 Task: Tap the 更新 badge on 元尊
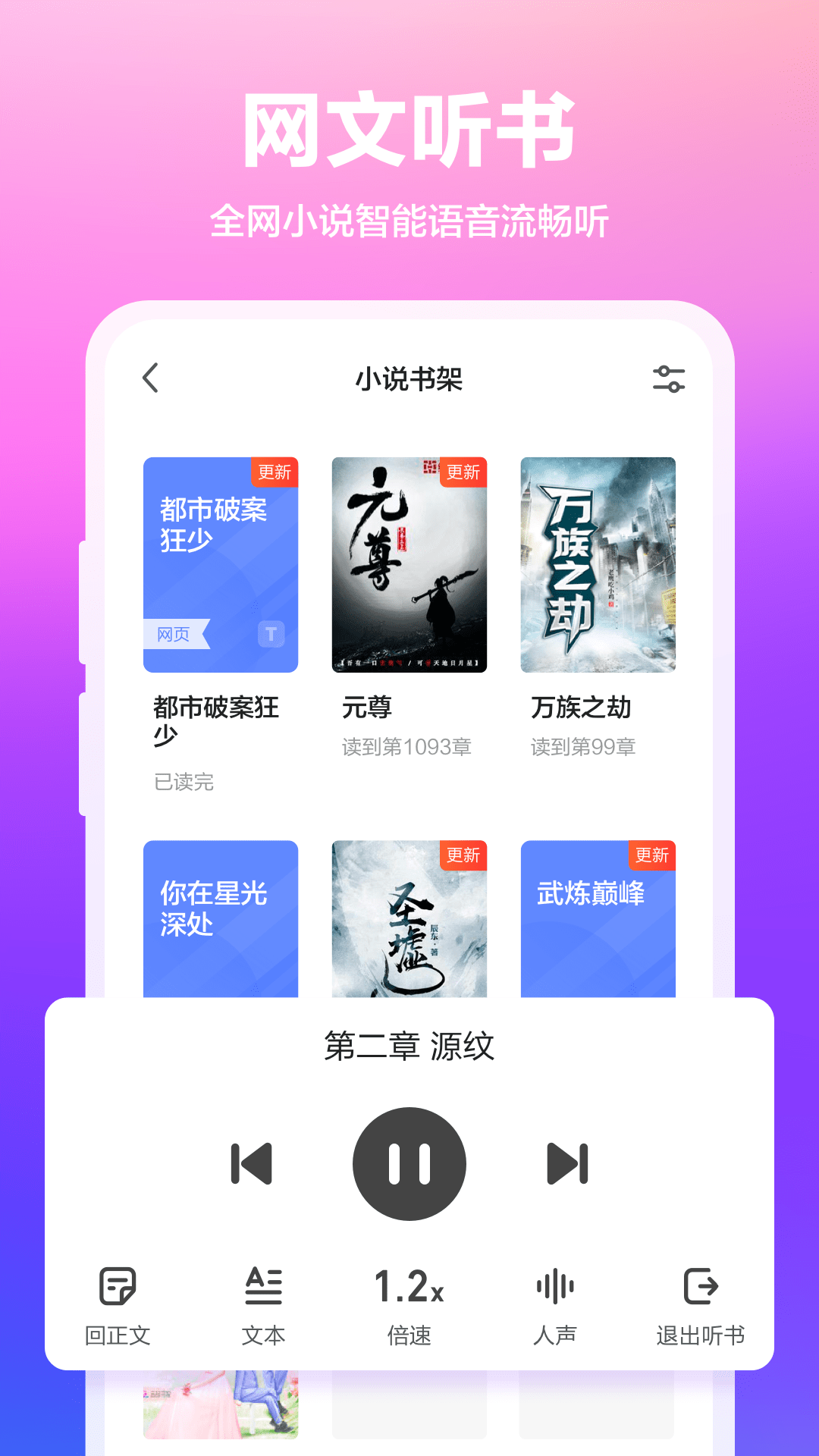click(x=463, y=472)
